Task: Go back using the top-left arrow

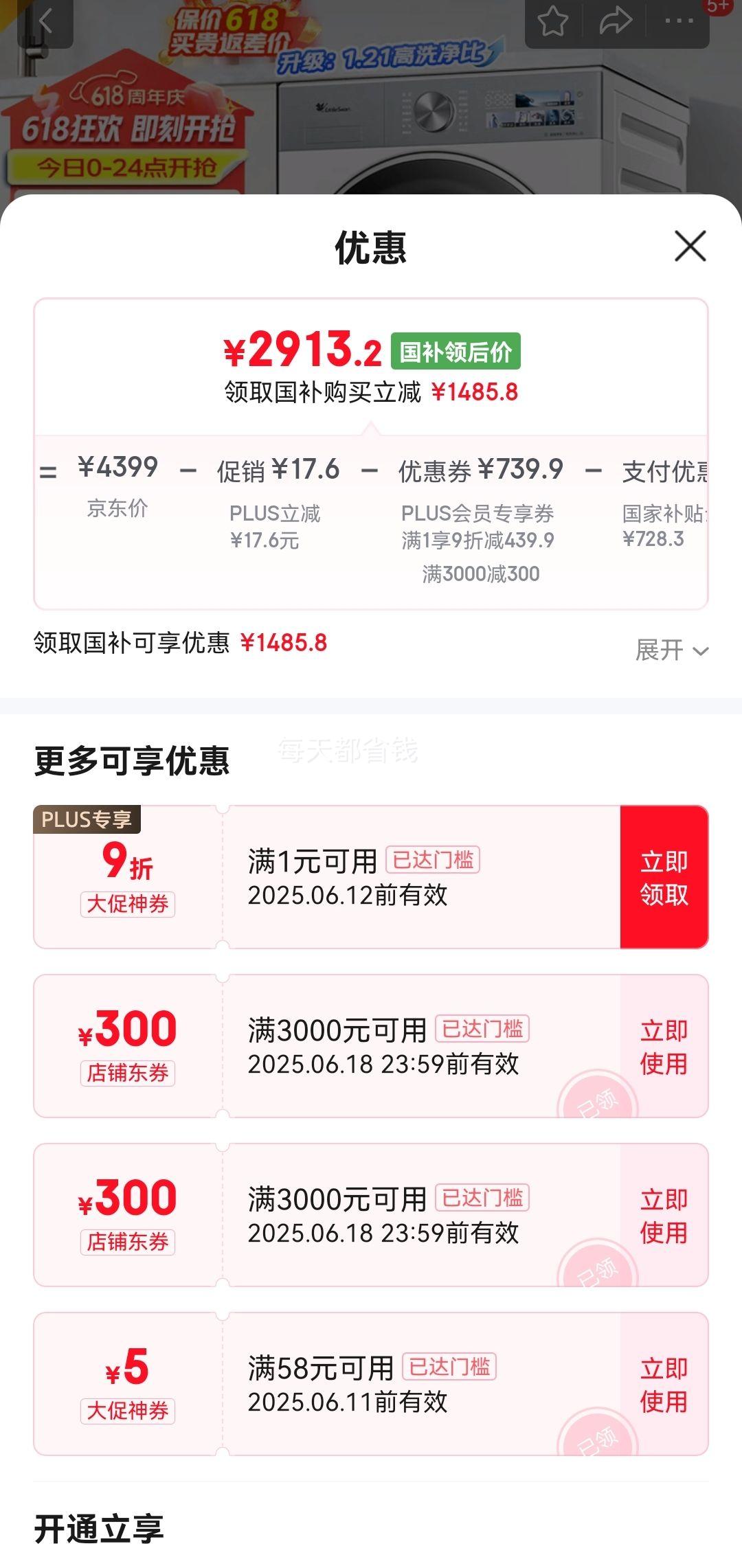Action: [x=45, y=22]
